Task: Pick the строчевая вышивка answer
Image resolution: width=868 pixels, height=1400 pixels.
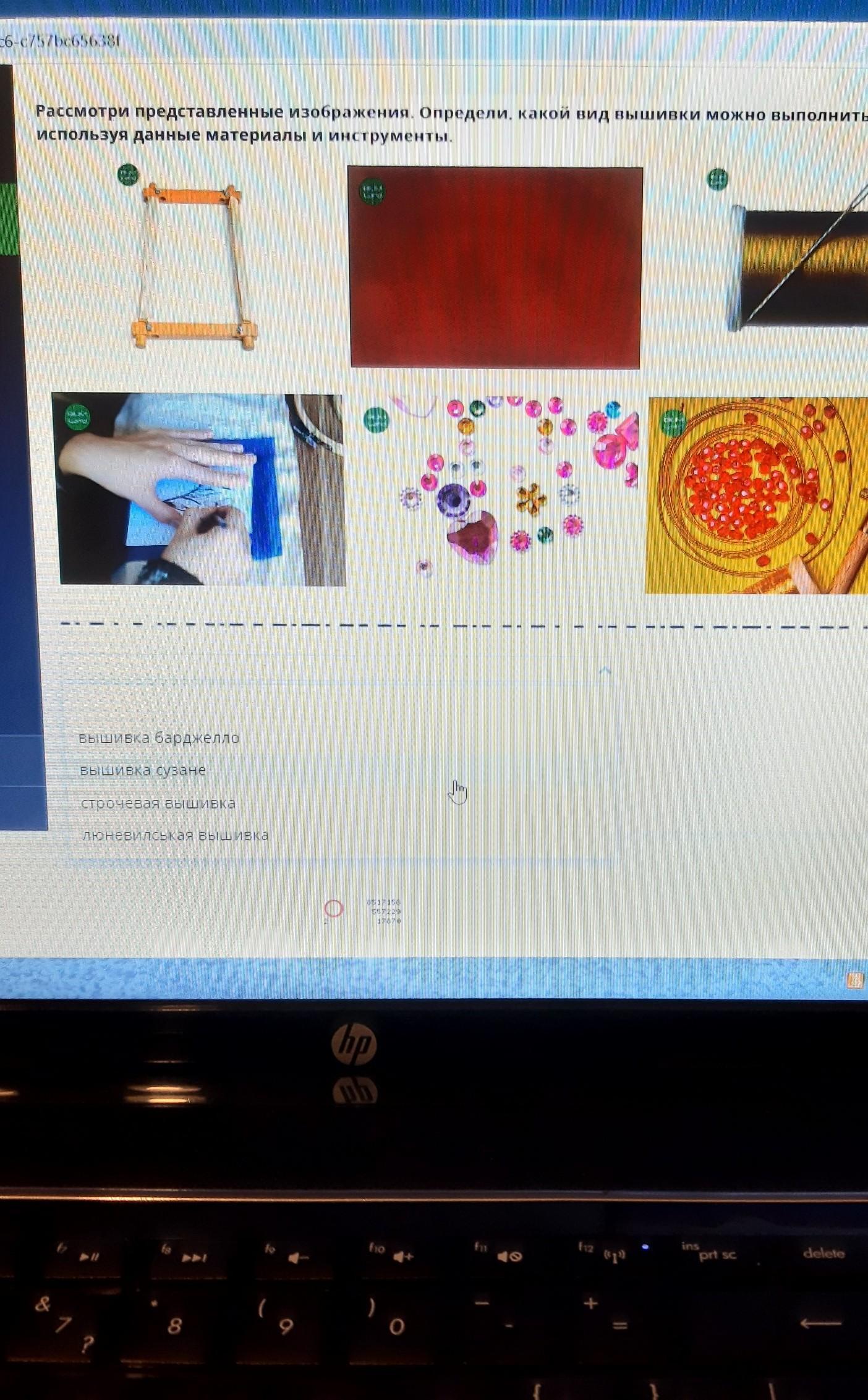Action: [x=158, y=803]
